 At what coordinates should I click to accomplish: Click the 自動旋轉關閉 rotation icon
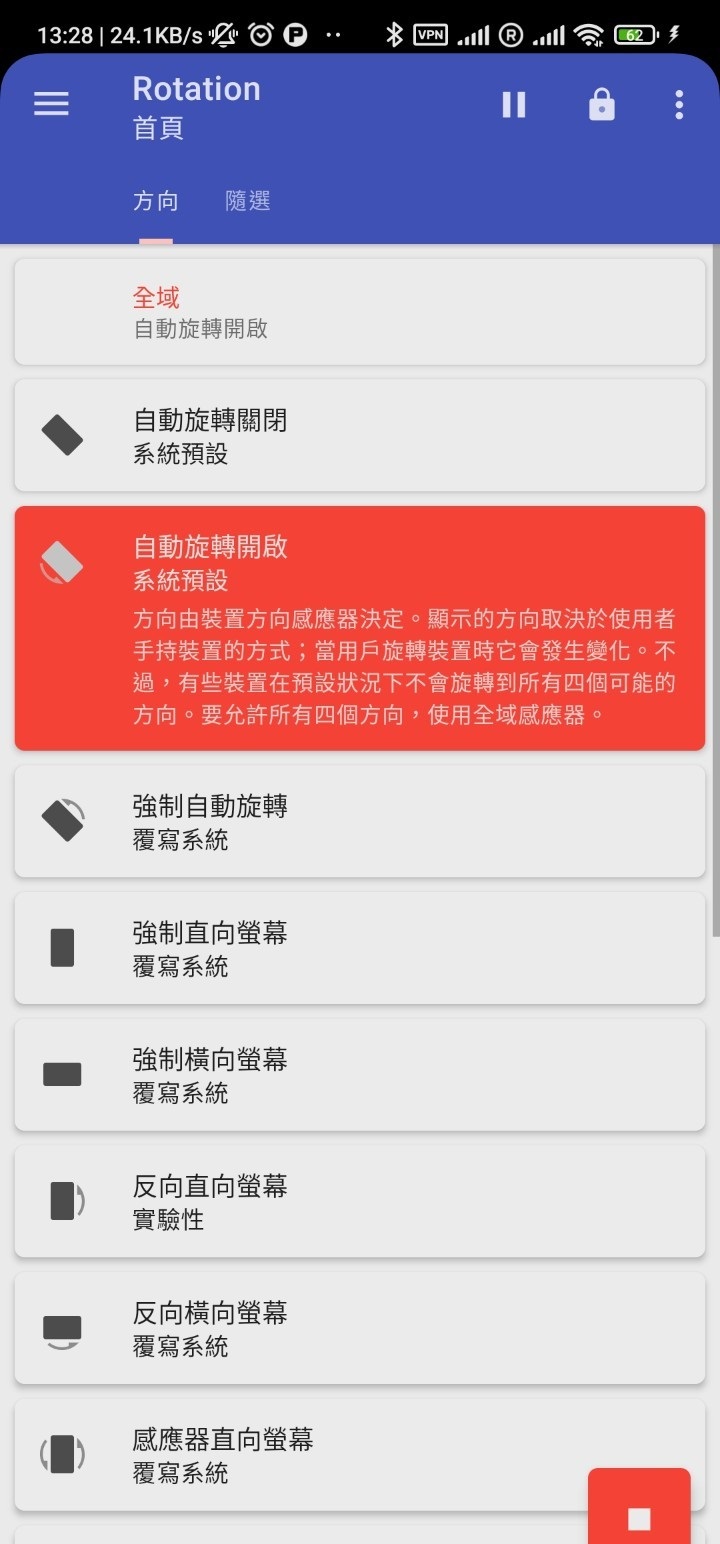click(x=62, y=435)
